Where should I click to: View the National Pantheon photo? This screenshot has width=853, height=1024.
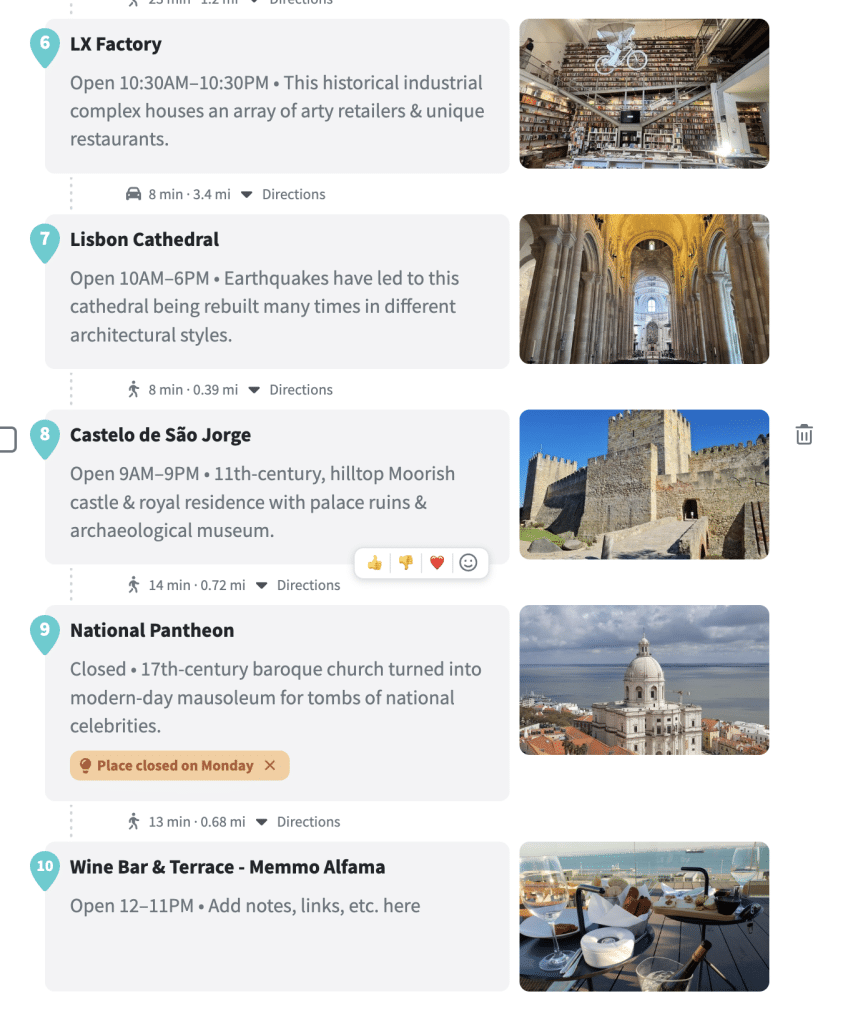tap(644, 680)
